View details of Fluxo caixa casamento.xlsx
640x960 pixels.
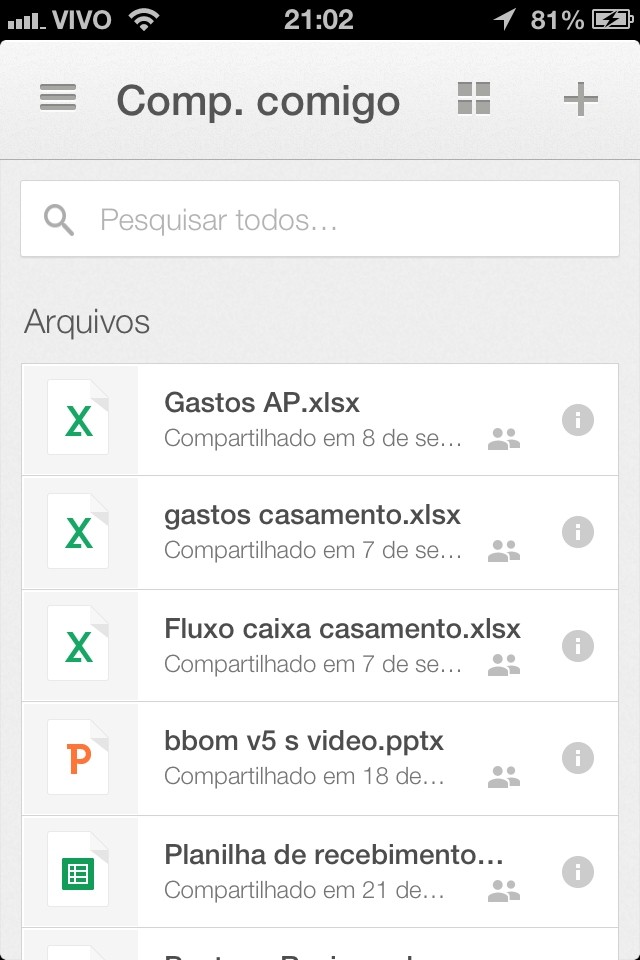pos(578,646)
